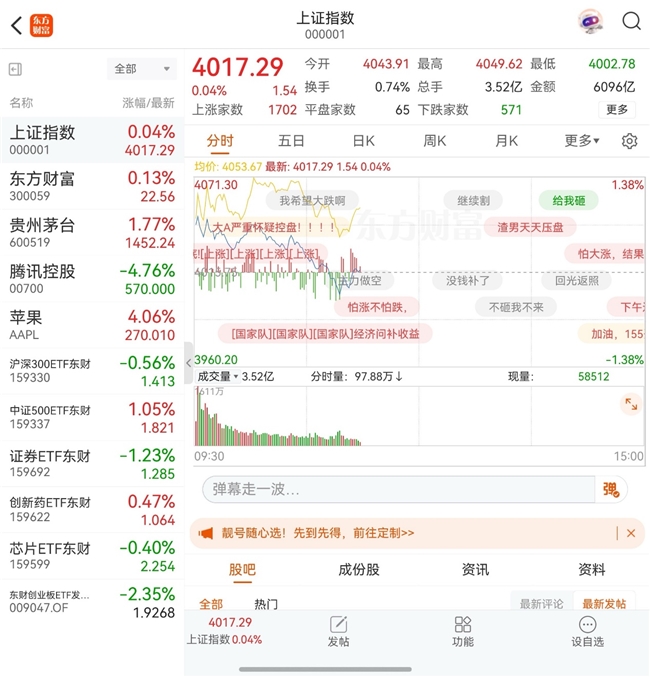This screenshot has width=650, height=677.
Task: Open 东方财富 stock in the watchlist
Action: click(x=90, y=187)
